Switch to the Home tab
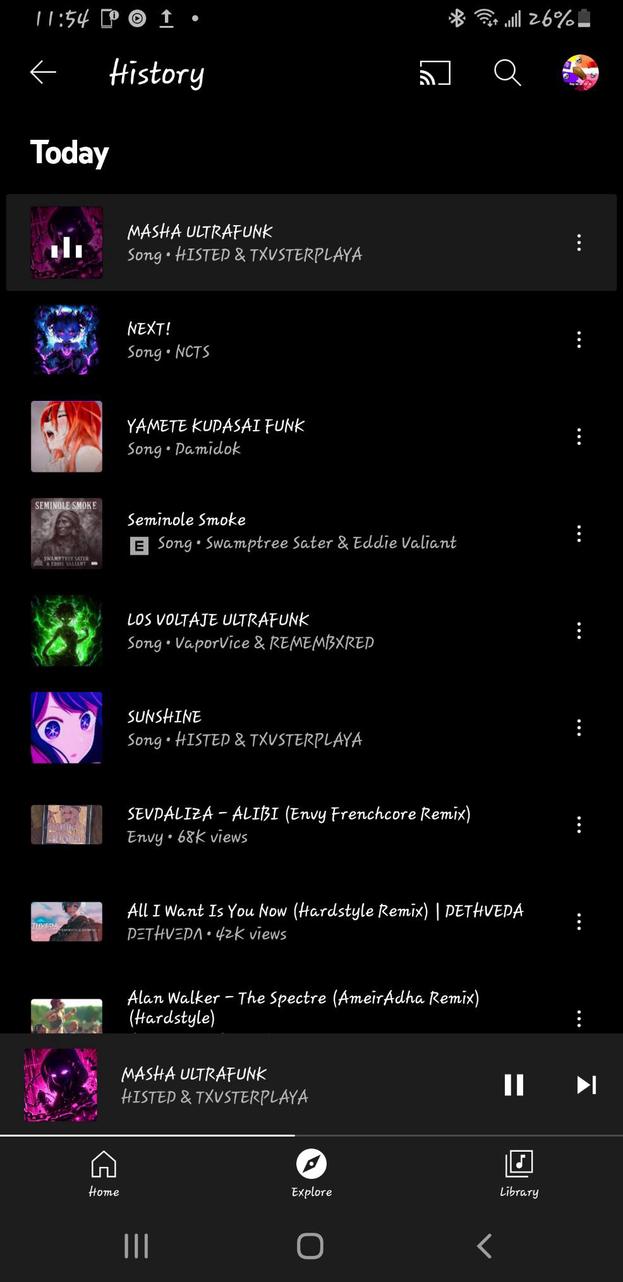This screenshot has width=623, height=1282. (x=104, y=1173)
